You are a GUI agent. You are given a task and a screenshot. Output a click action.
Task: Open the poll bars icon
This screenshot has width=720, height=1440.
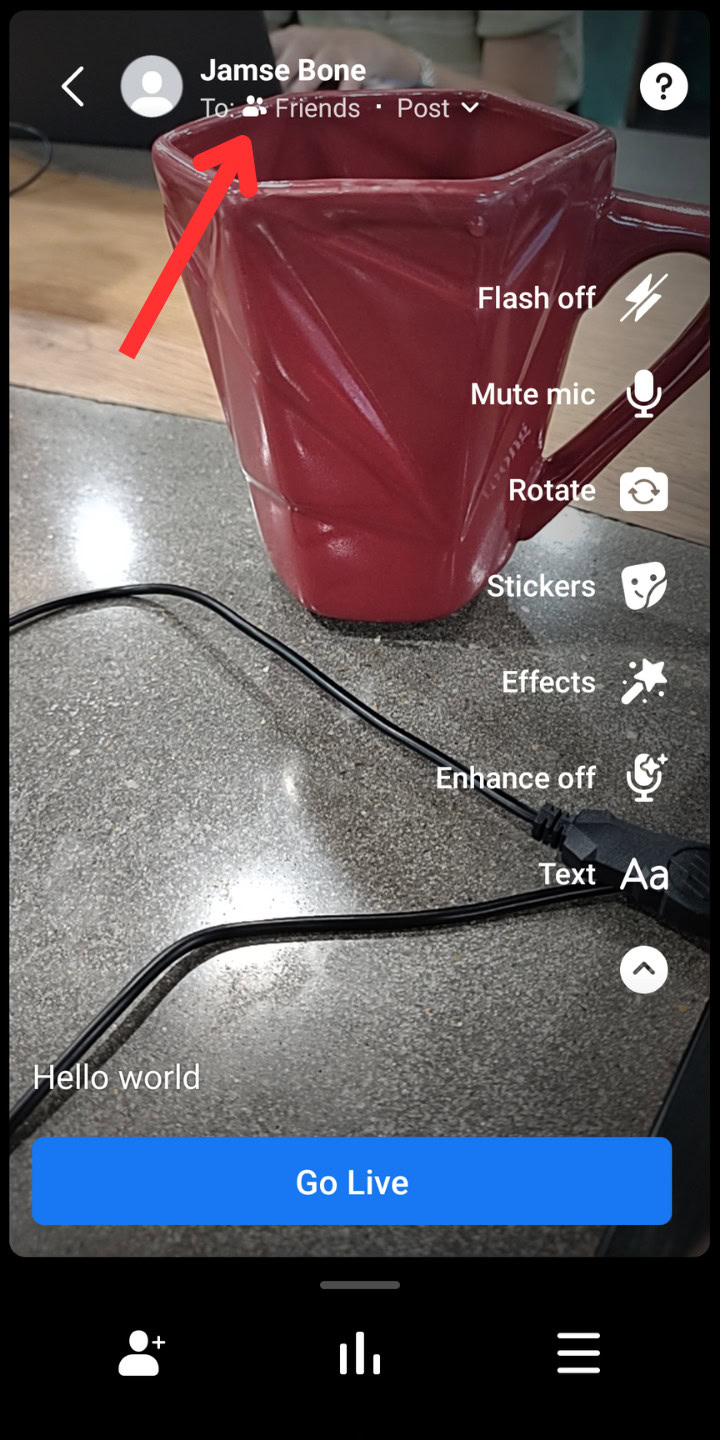click(x=359, y=1354)
